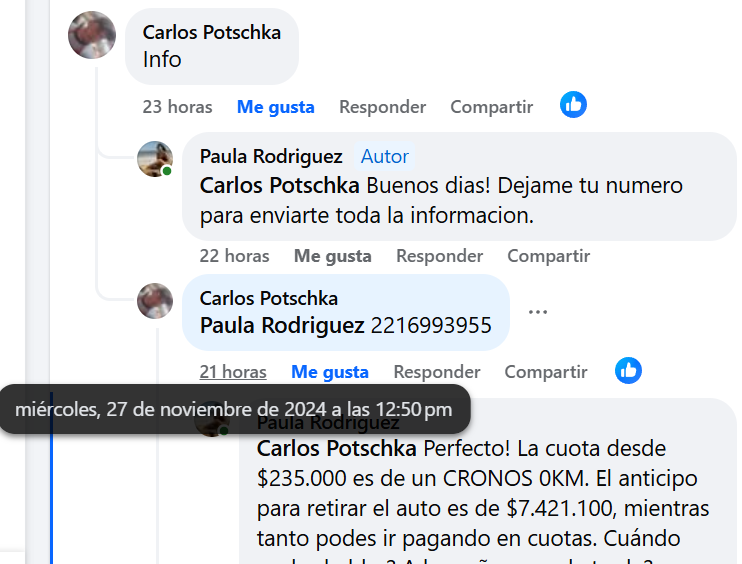Image resolution: width=742 pixels, height=564 pixels.
Task: Reply to Carlos Potschka's "Info" comment
Action: (x=382, y=107)
